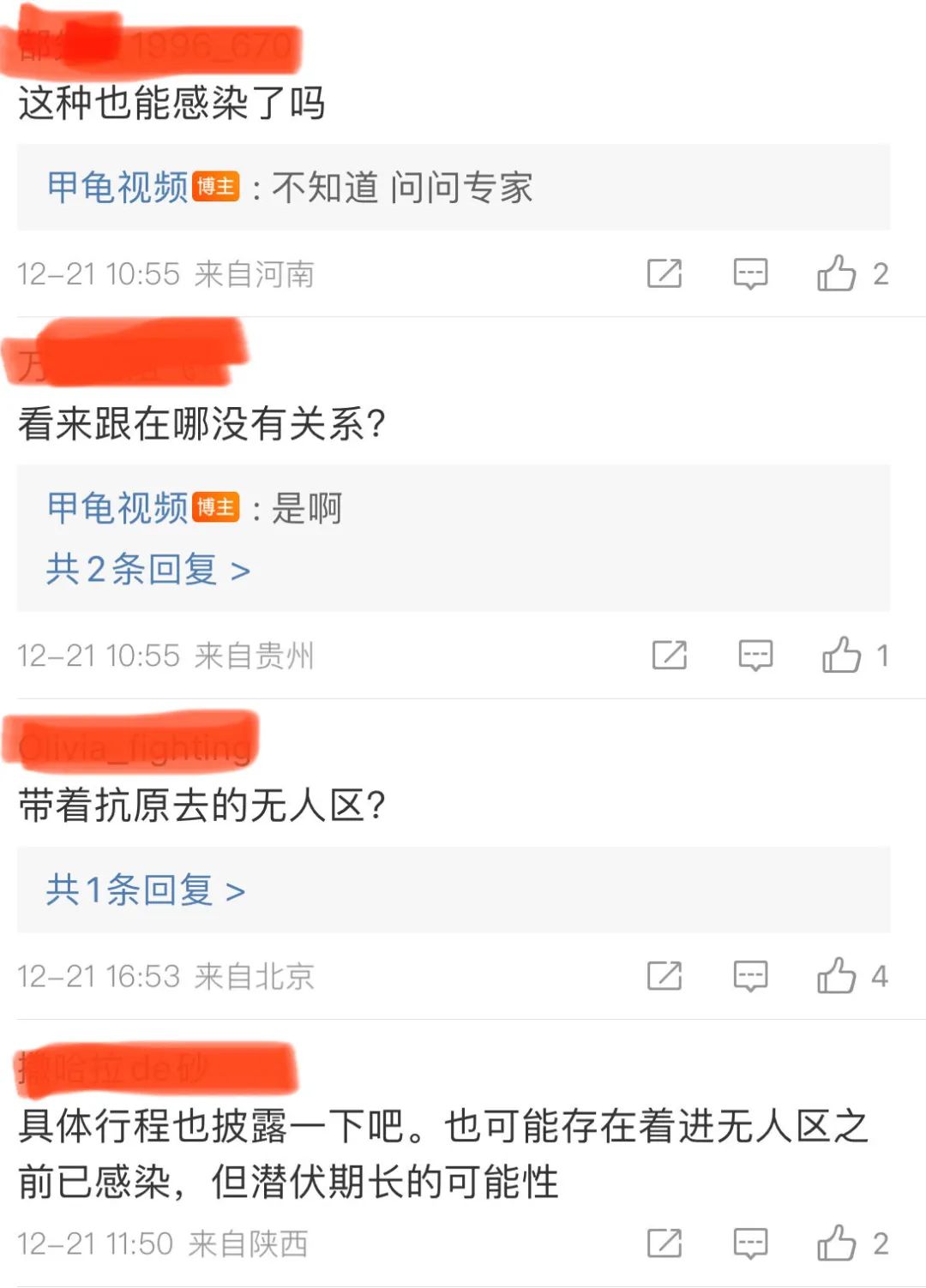Reply to the 陕西 comment
926x1288 pixels.
pos(750,1243)
